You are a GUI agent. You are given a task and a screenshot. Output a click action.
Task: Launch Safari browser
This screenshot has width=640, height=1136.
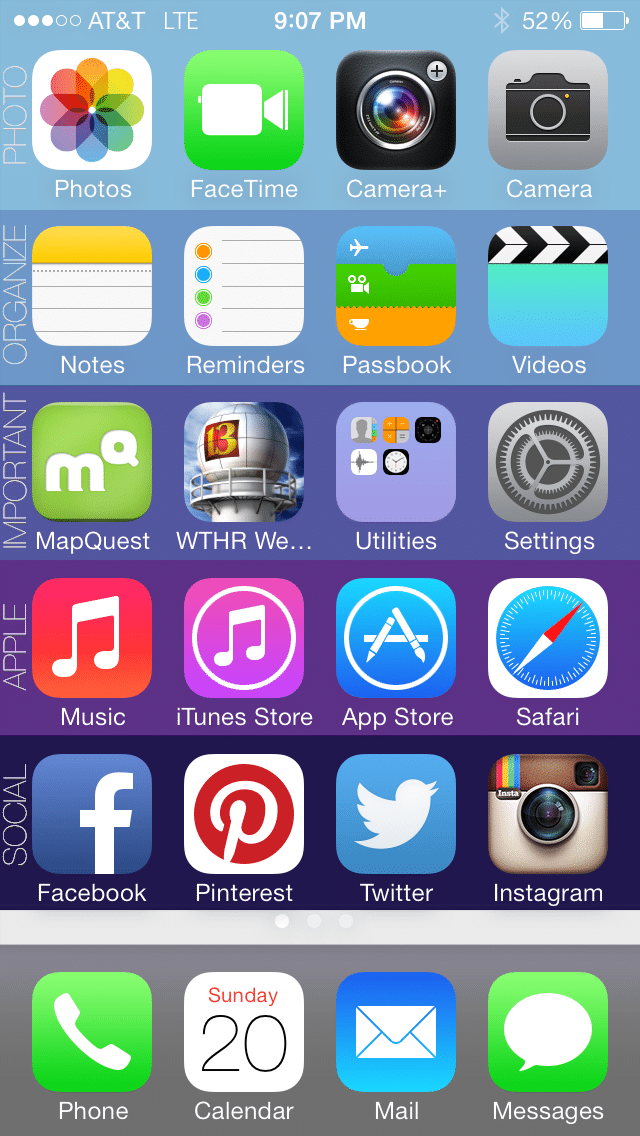tap(548, 638)
